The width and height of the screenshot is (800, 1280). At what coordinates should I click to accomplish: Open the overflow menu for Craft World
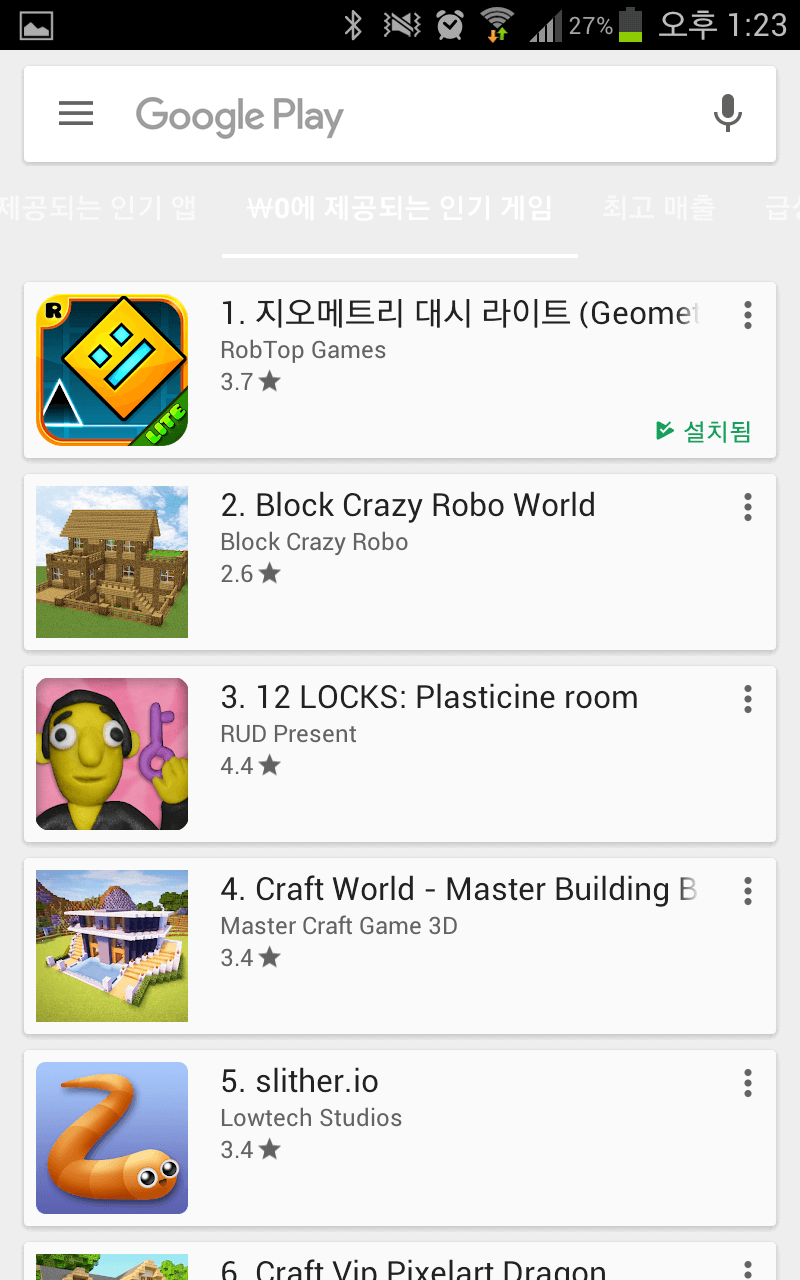point(747,890)
